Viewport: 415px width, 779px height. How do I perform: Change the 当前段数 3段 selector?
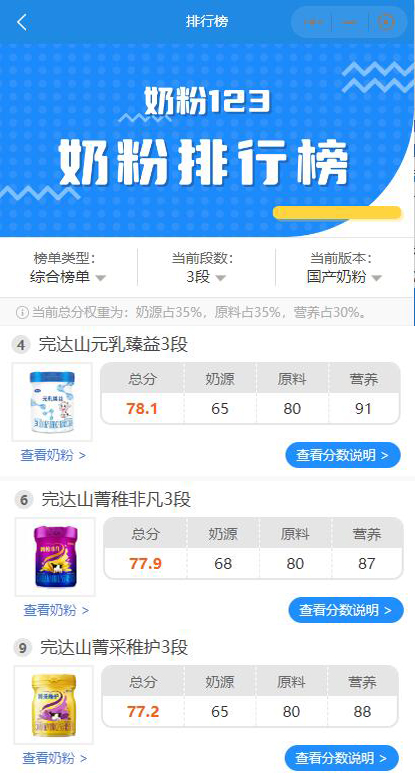206,268
